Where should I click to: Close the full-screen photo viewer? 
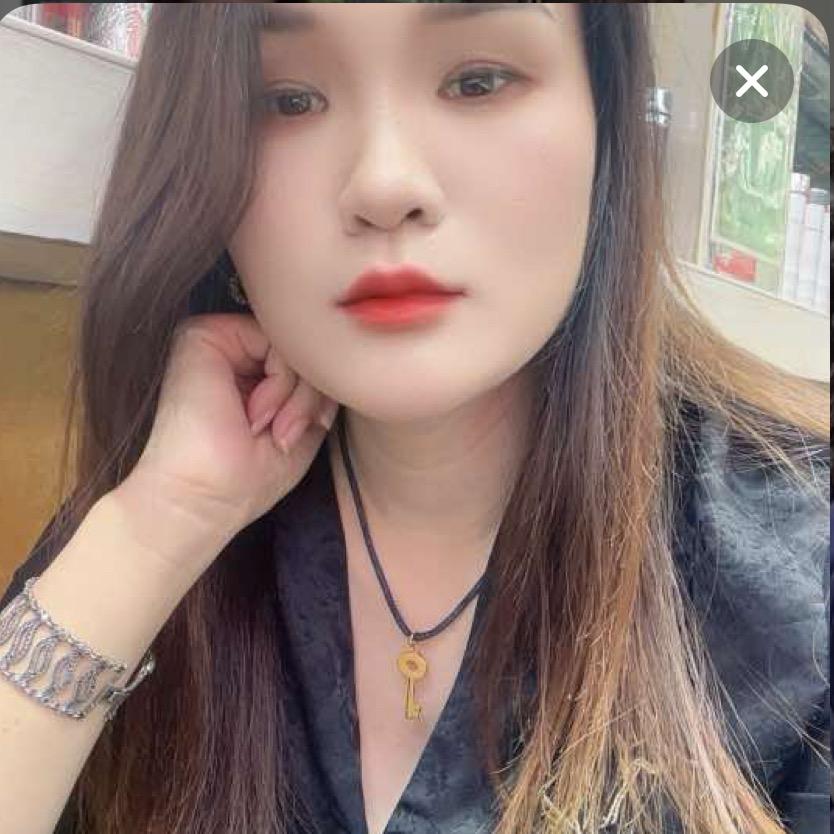[751, 81]
